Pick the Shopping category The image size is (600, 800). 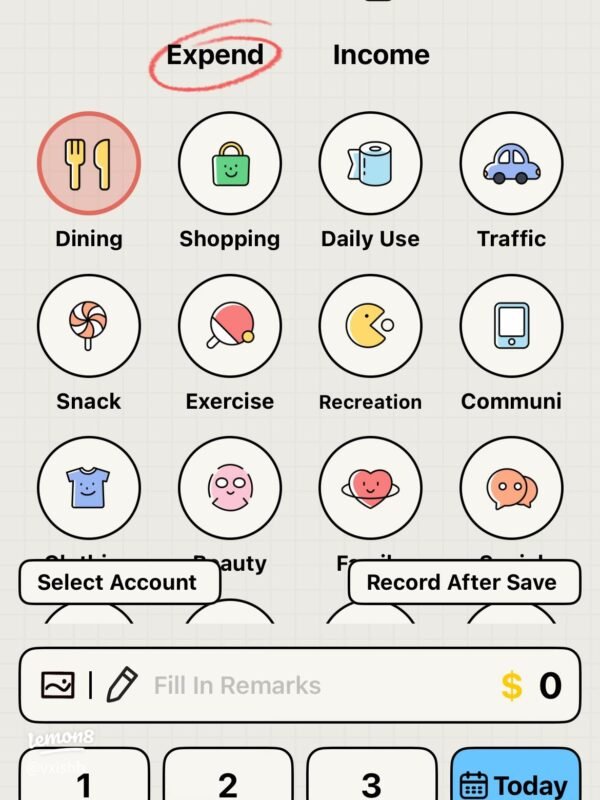[230, 163]
